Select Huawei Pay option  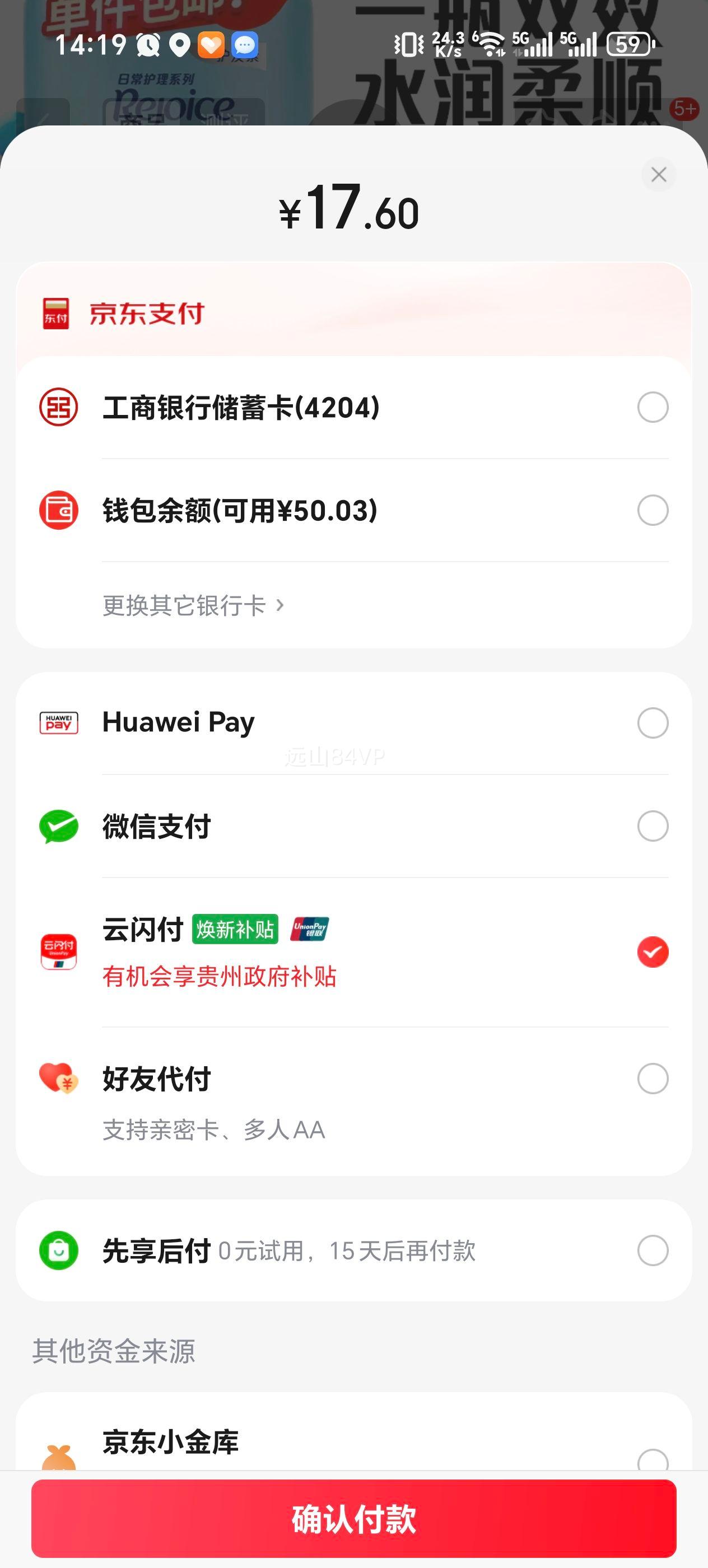(652, 723)
